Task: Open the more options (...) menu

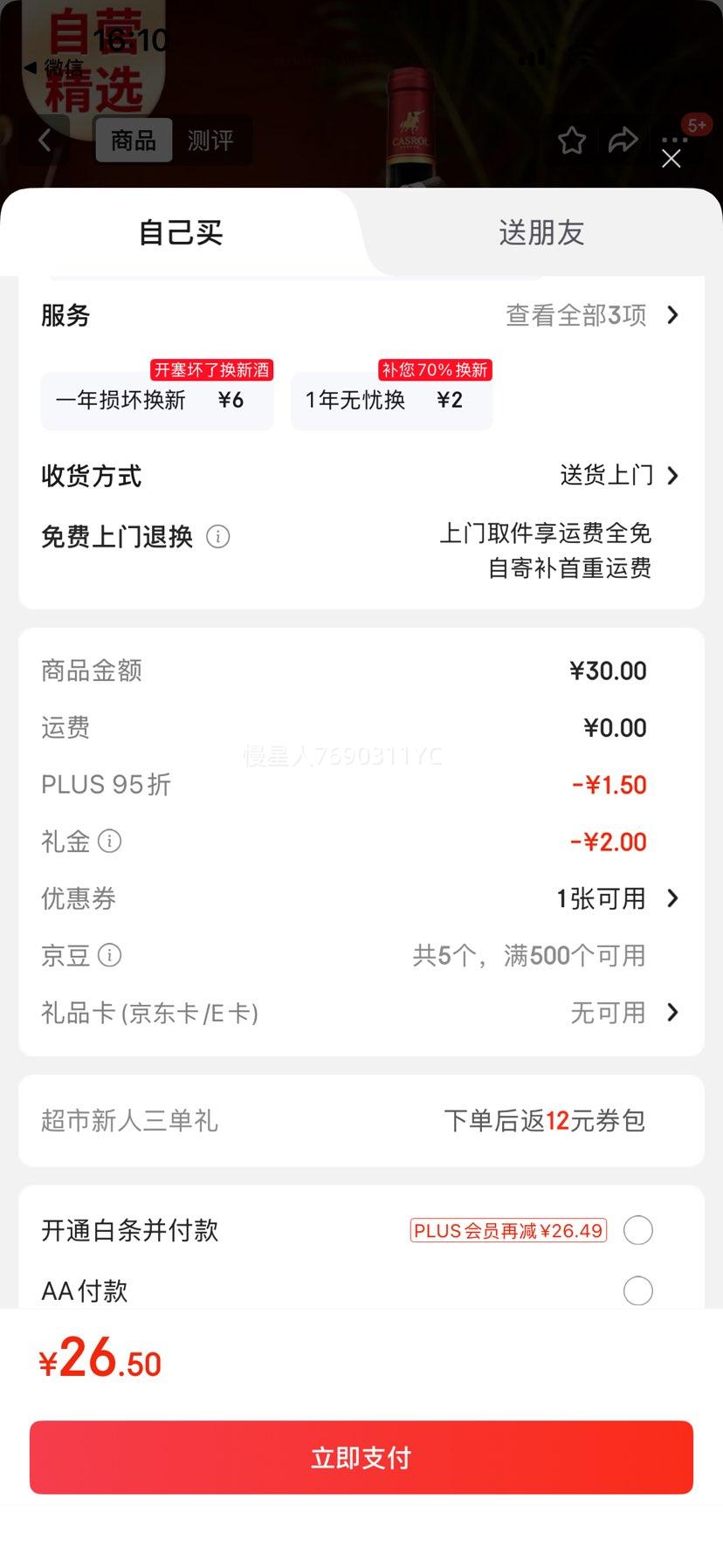Action: click(673, 140)
